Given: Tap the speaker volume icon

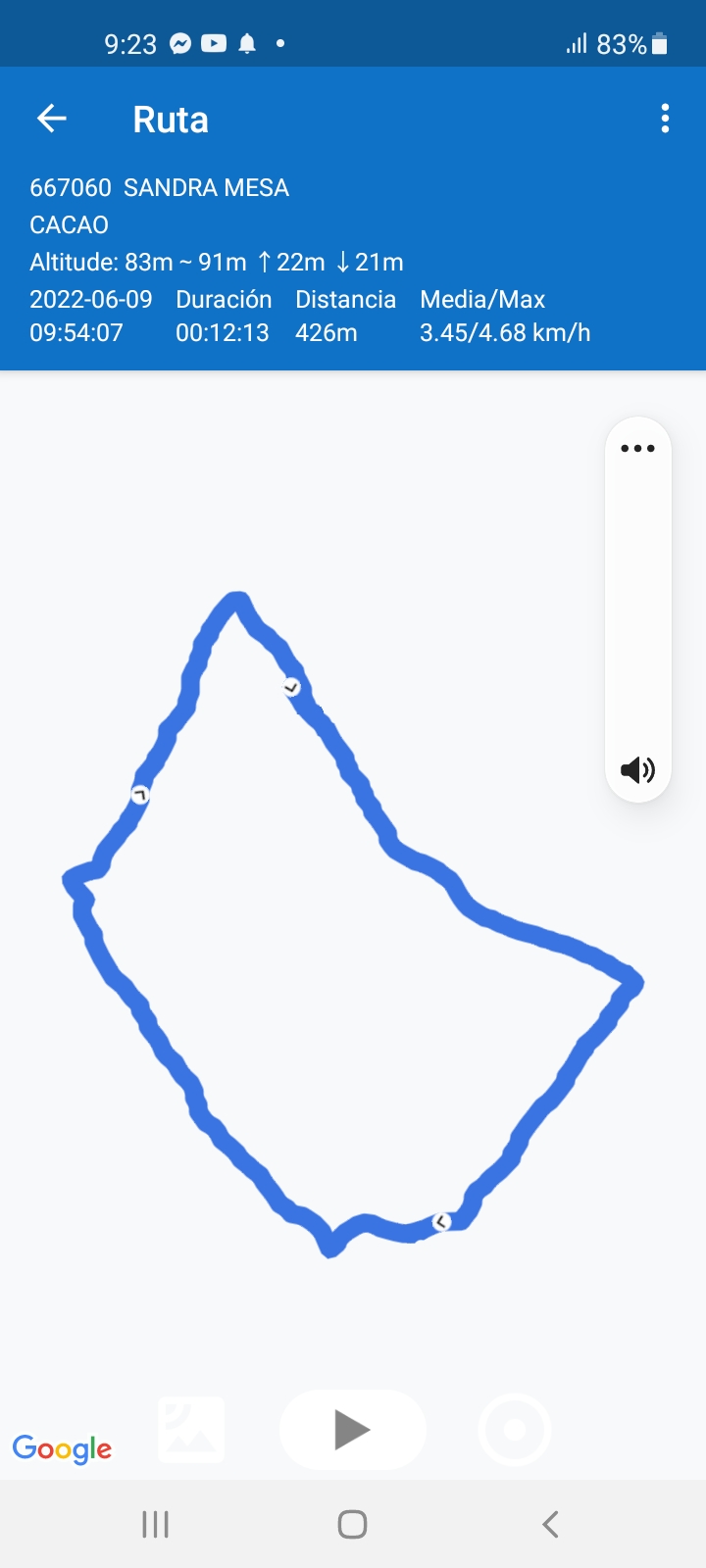Looking at the screenshot, I should (637, 770).
